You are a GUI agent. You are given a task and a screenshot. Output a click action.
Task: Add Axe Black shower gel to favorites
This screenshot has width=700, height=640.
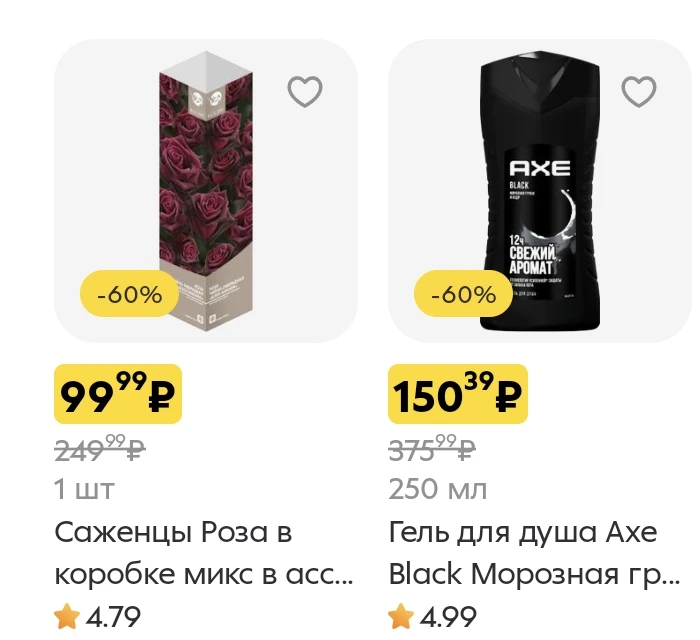639,91
